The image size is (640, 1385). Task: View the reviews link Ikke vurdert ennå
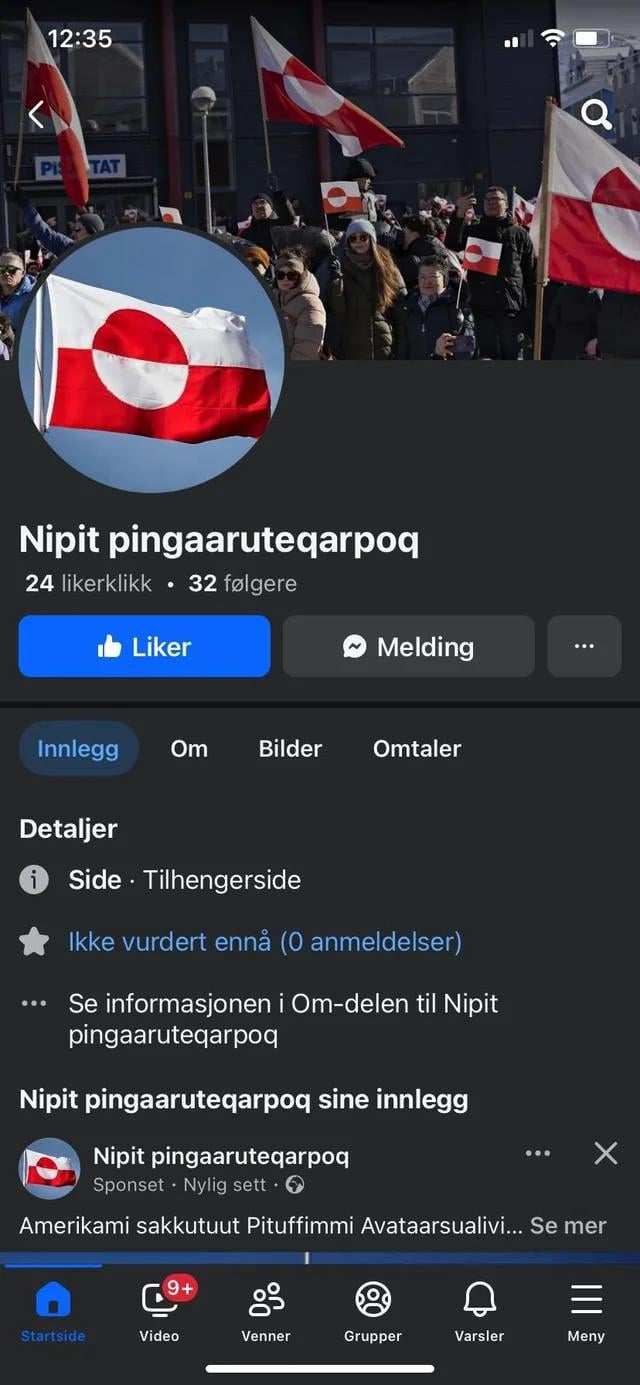265,941
